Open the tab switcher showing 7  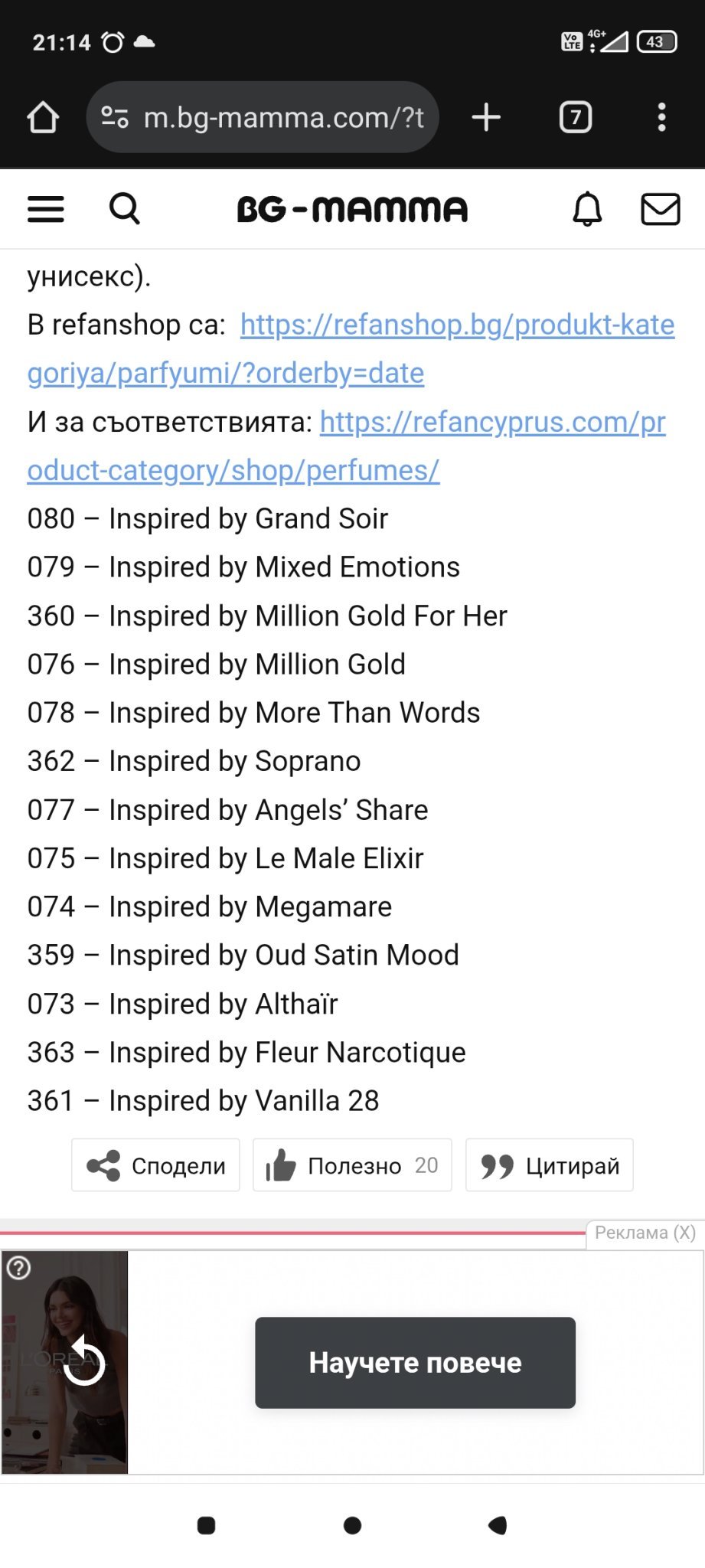click(x=576, y=117)
